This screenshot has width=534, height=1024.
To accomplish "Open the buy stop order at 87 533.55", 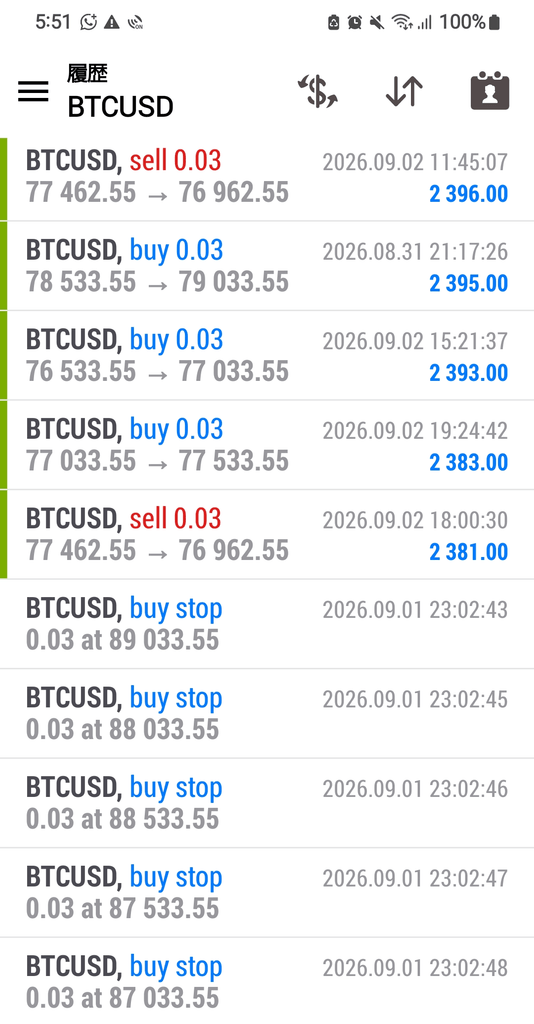I will point(267,892).
